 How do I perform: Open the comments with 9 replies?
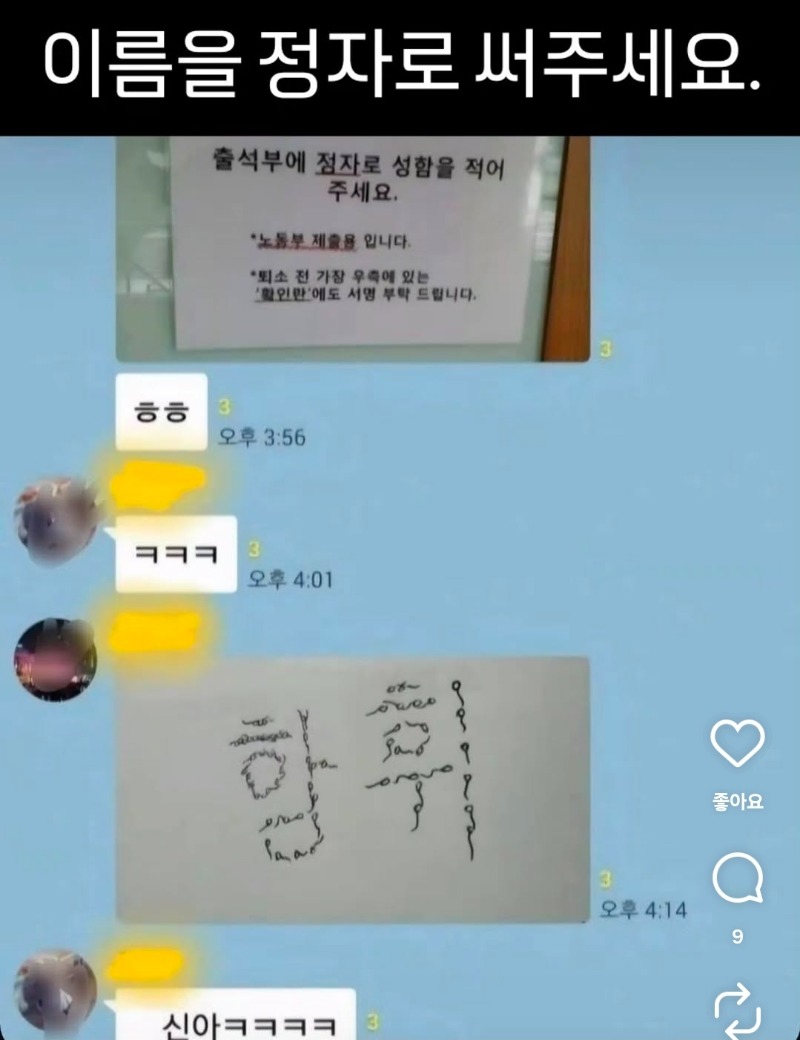tap(737, 882)
